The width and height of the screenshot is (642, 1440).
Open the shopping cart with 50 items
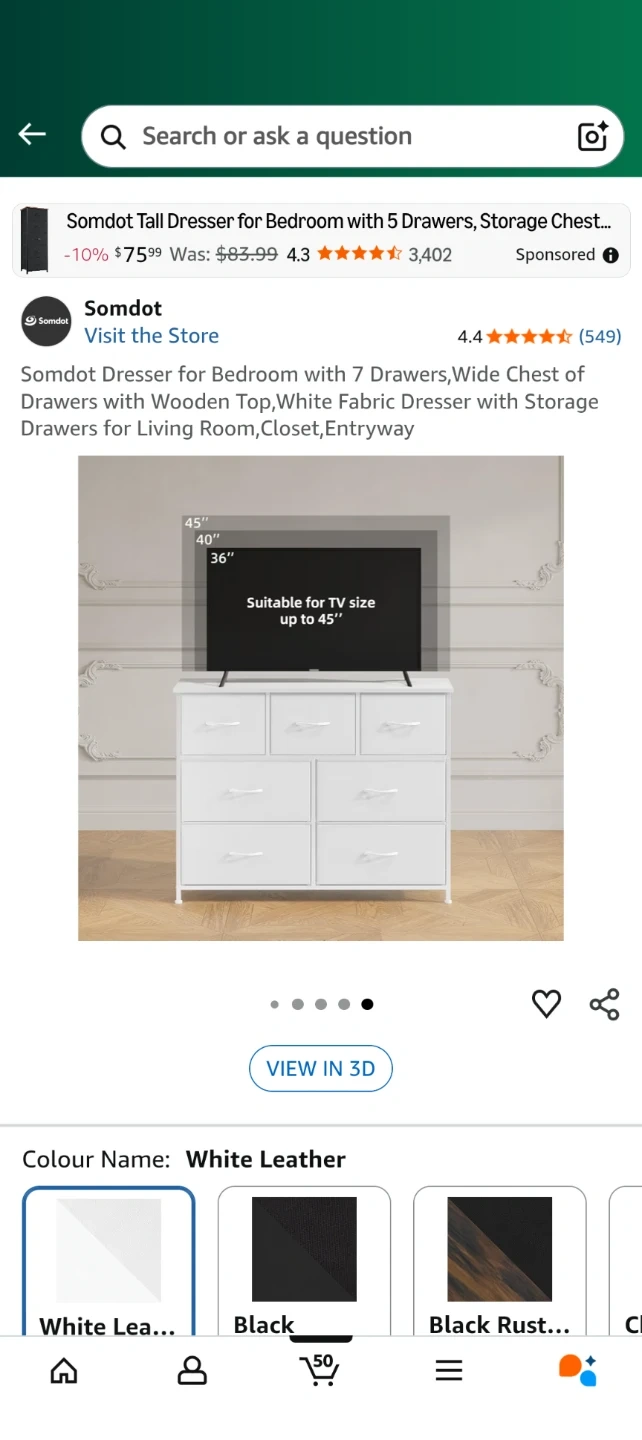pos(320,1370)
